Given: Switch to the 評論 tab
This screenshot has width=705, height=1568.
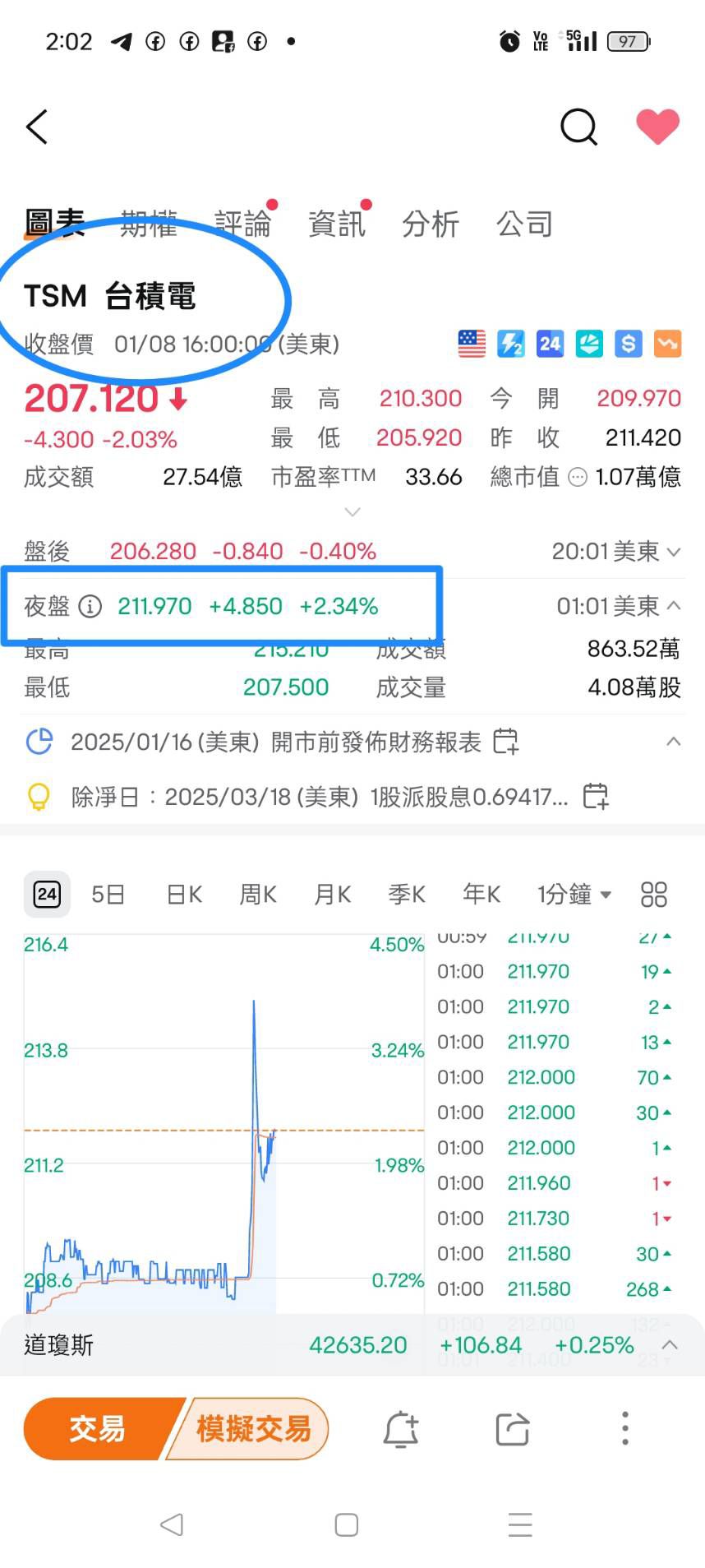Looking at the screenshot, I should 242,224.
